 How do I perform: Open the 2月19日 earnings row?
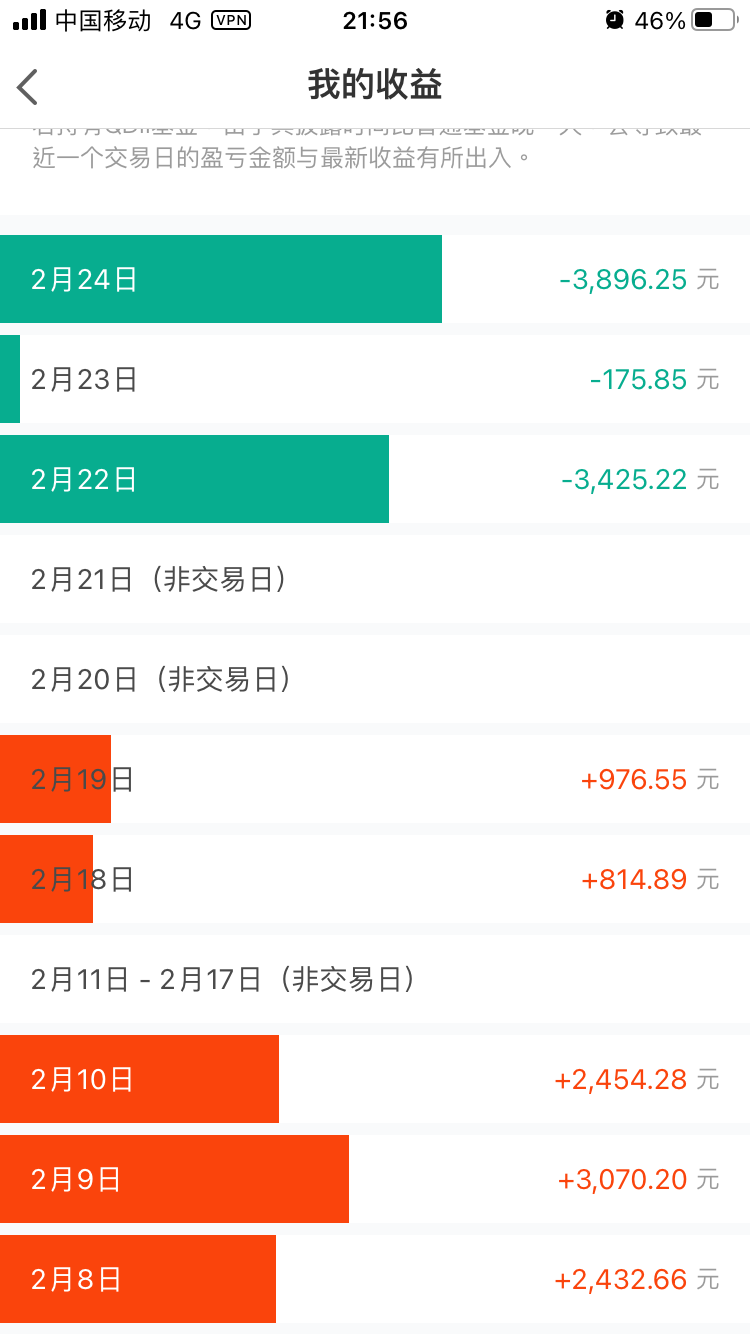(x=375, y=779)
